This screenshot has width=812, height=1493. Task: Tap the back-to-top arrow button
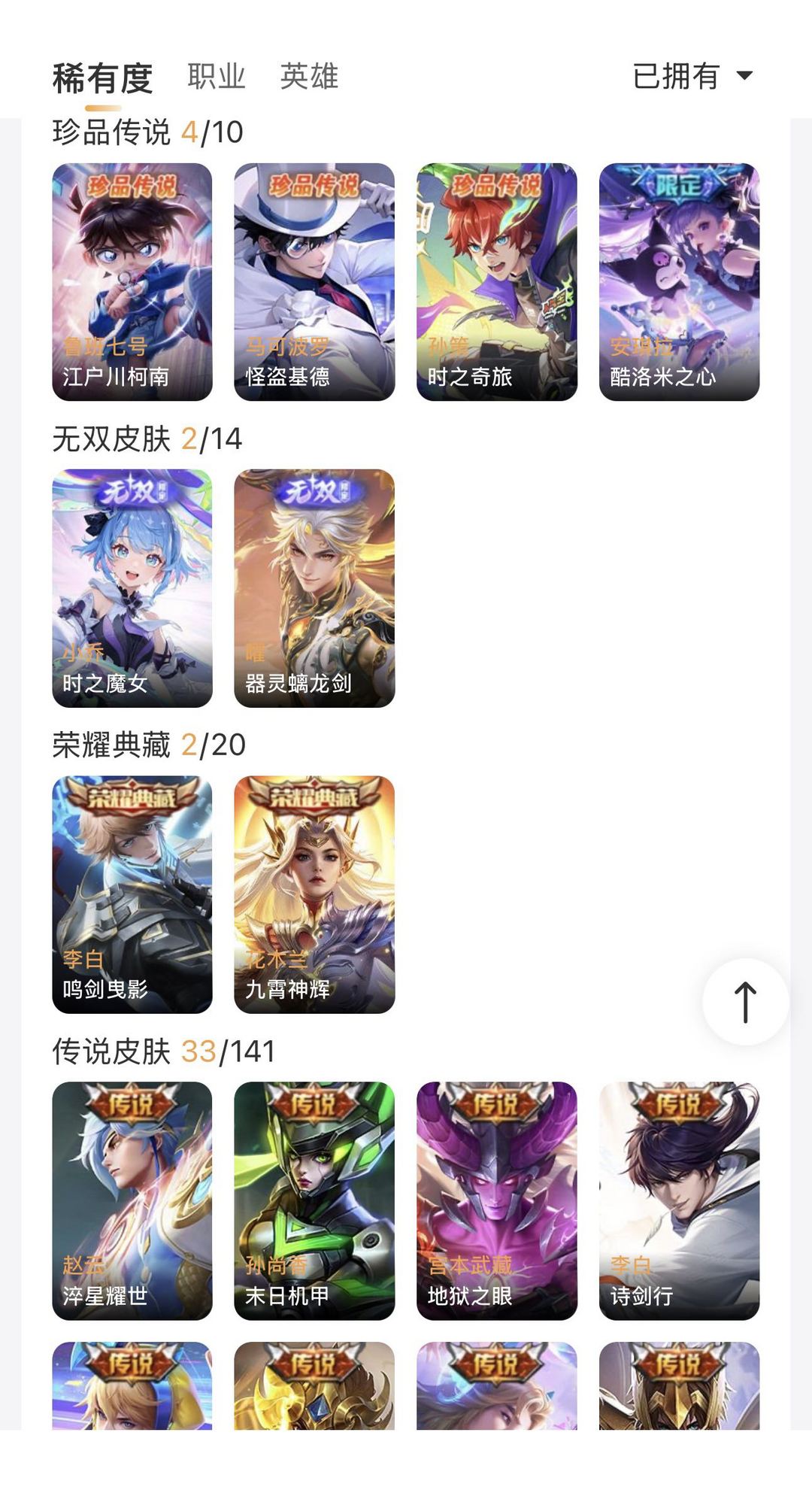click(x=744, y=1000)
